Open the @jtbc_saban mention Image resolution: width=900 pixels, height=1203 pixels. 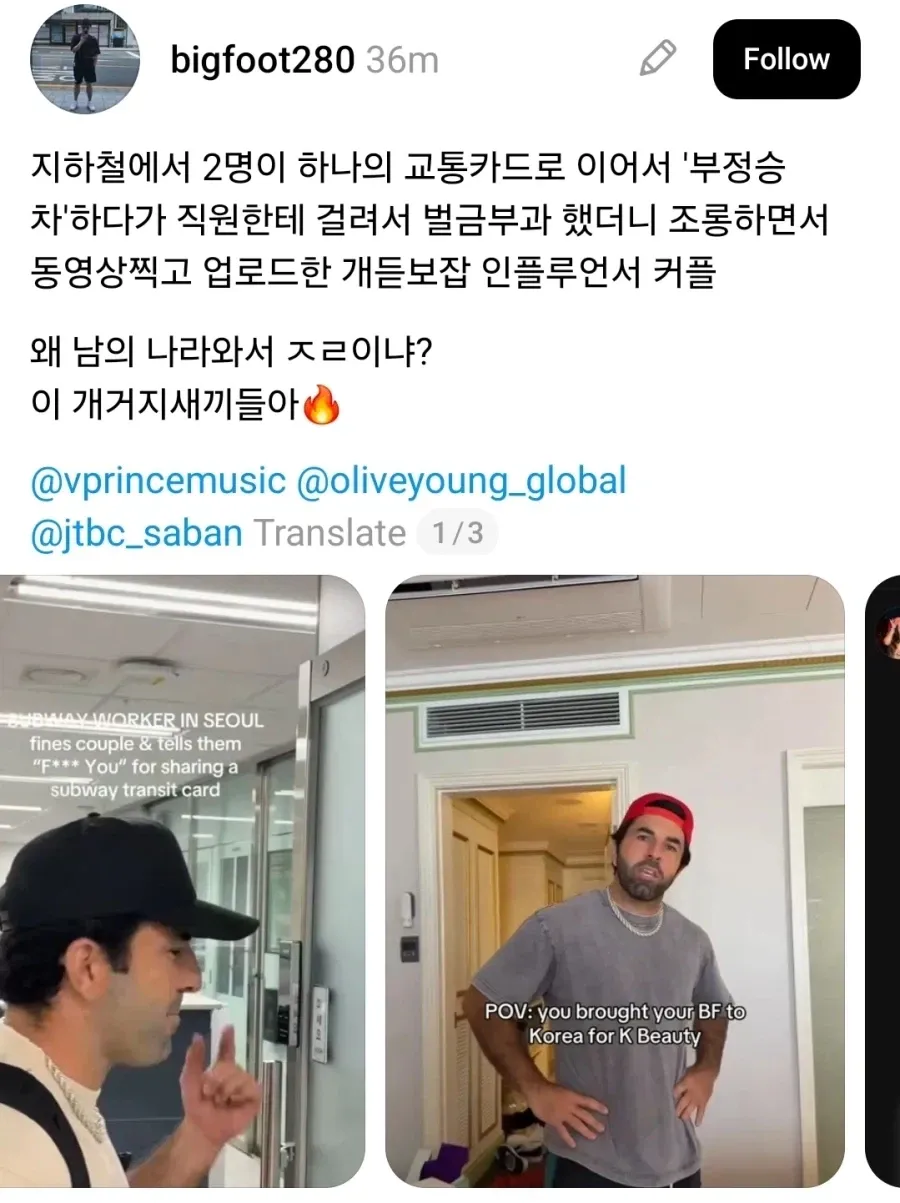137,533
